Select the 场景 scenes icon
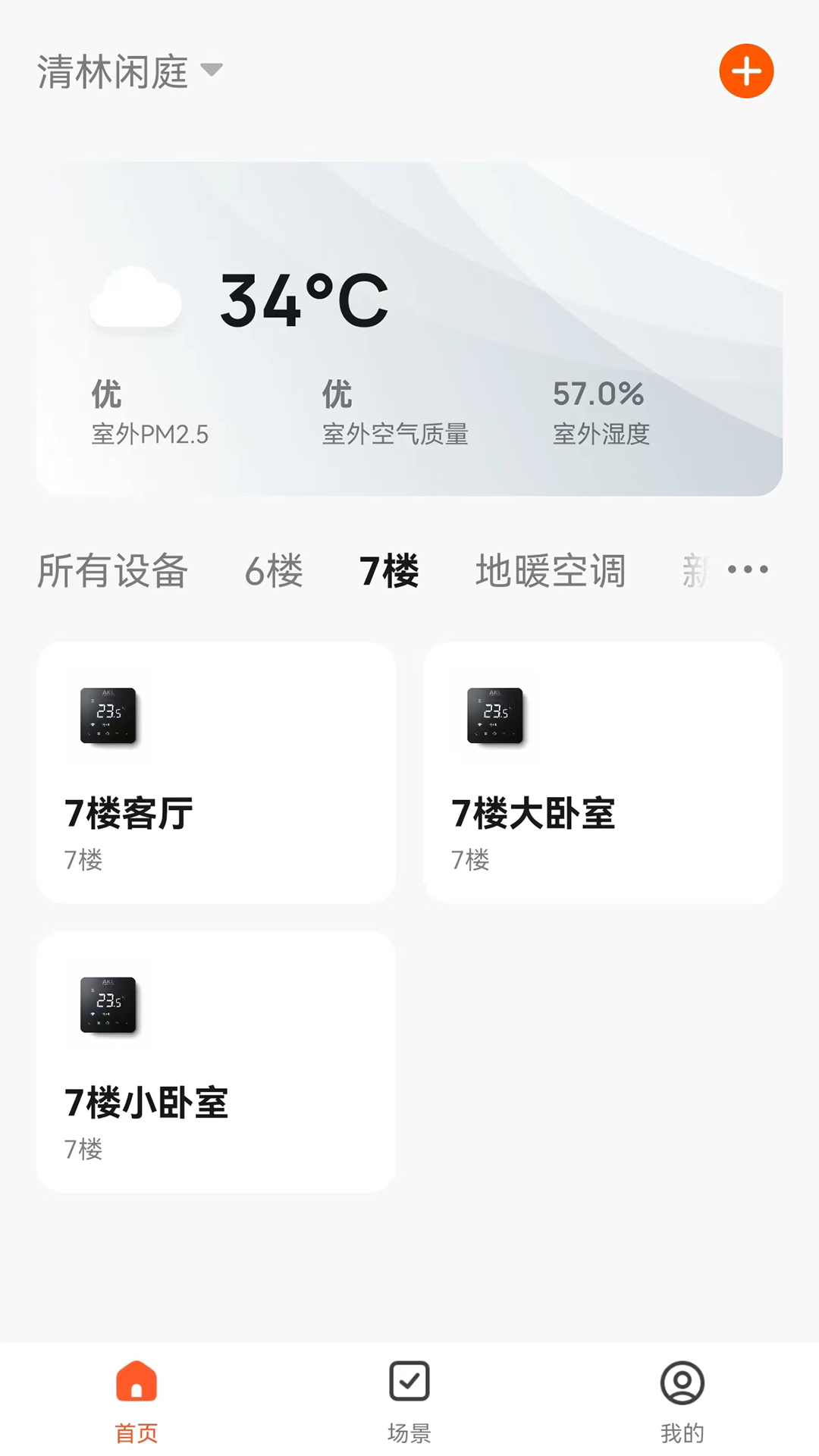 [x=409, y=1383]
